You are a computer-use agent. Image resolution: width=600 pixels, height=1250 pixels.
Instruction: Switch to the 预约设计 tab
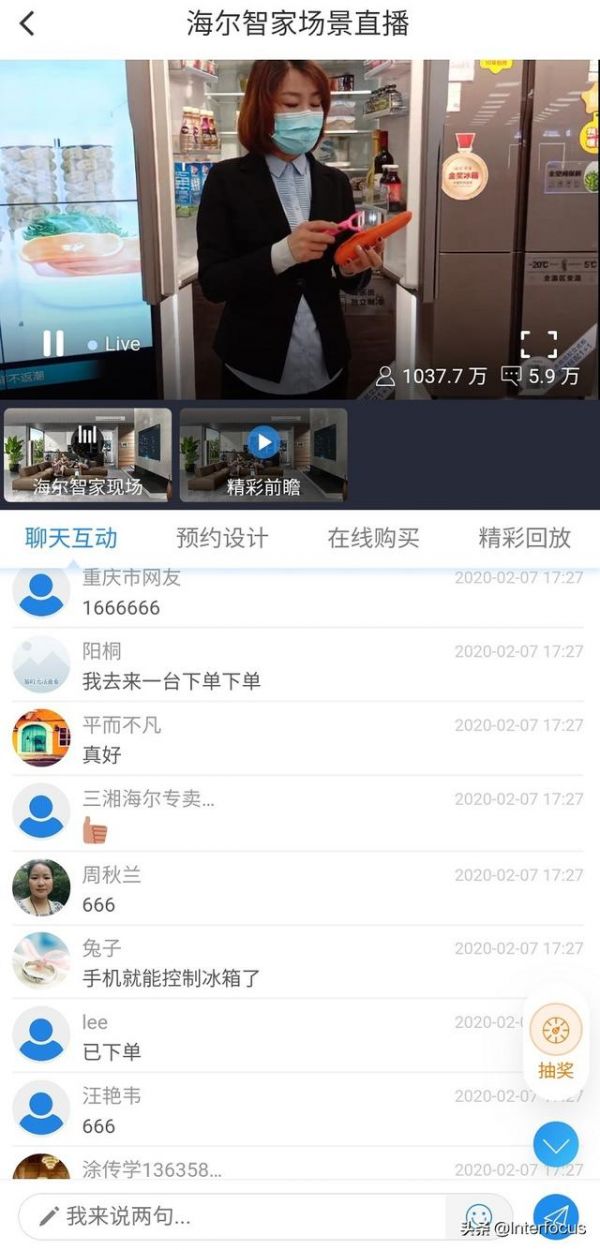point(222,537)
